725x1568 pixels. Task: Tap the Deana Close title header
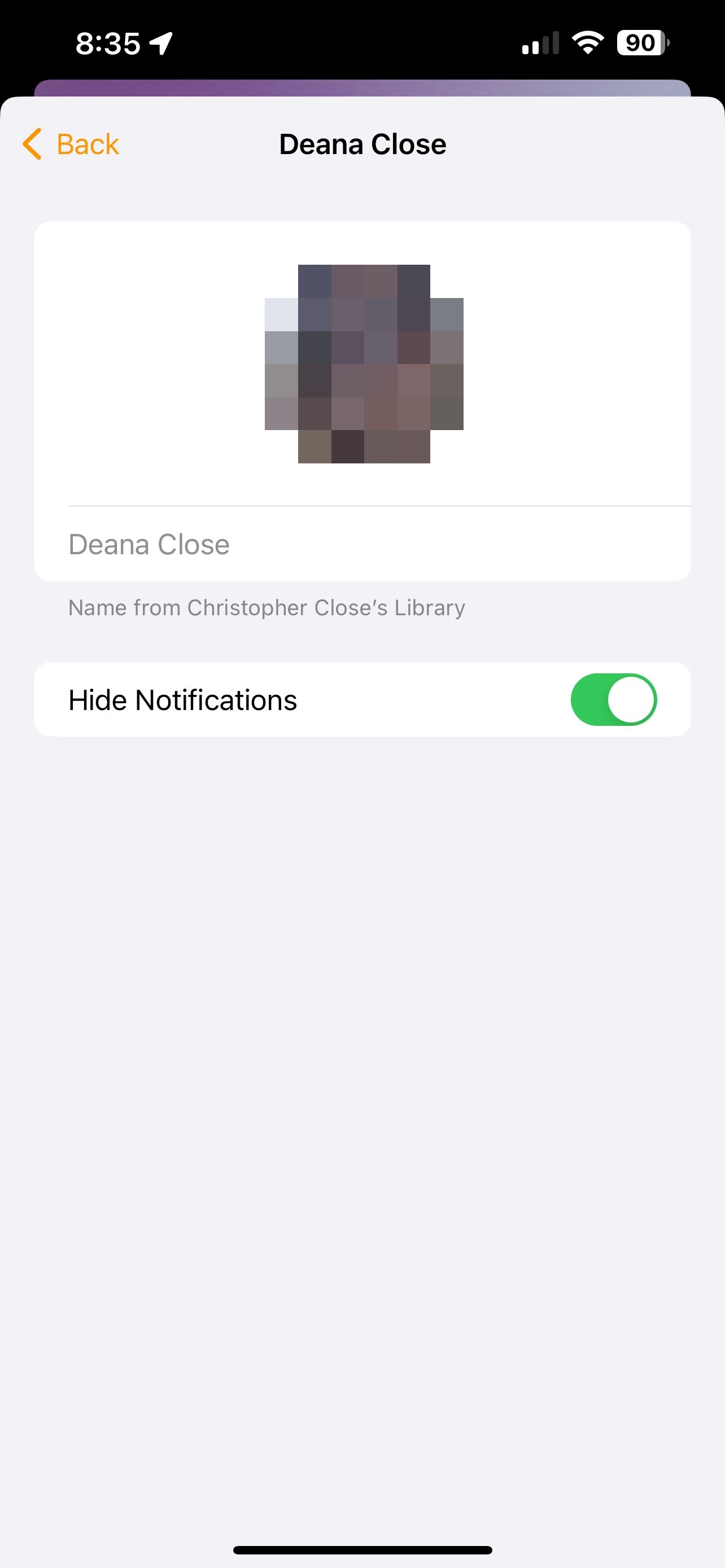click(x=362, y=144)
